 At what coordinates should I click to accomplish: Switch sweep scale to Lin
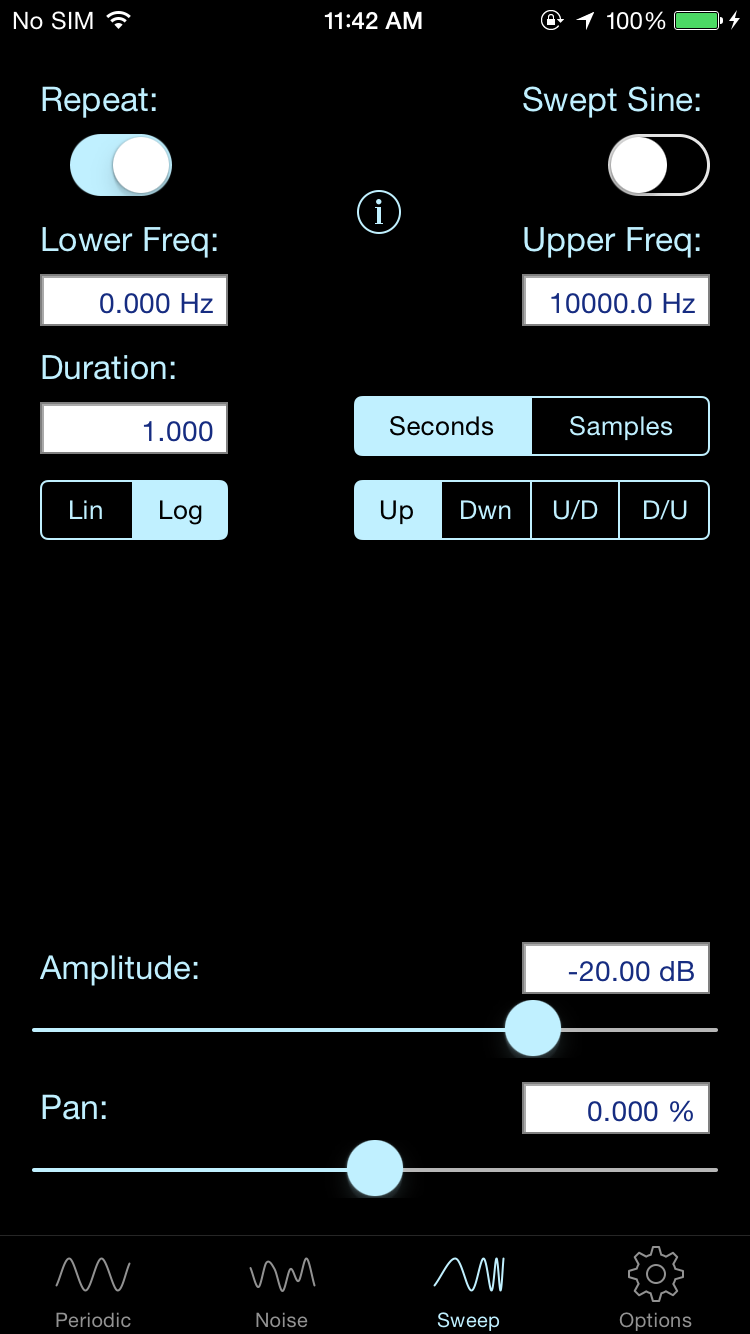point(86,510)
